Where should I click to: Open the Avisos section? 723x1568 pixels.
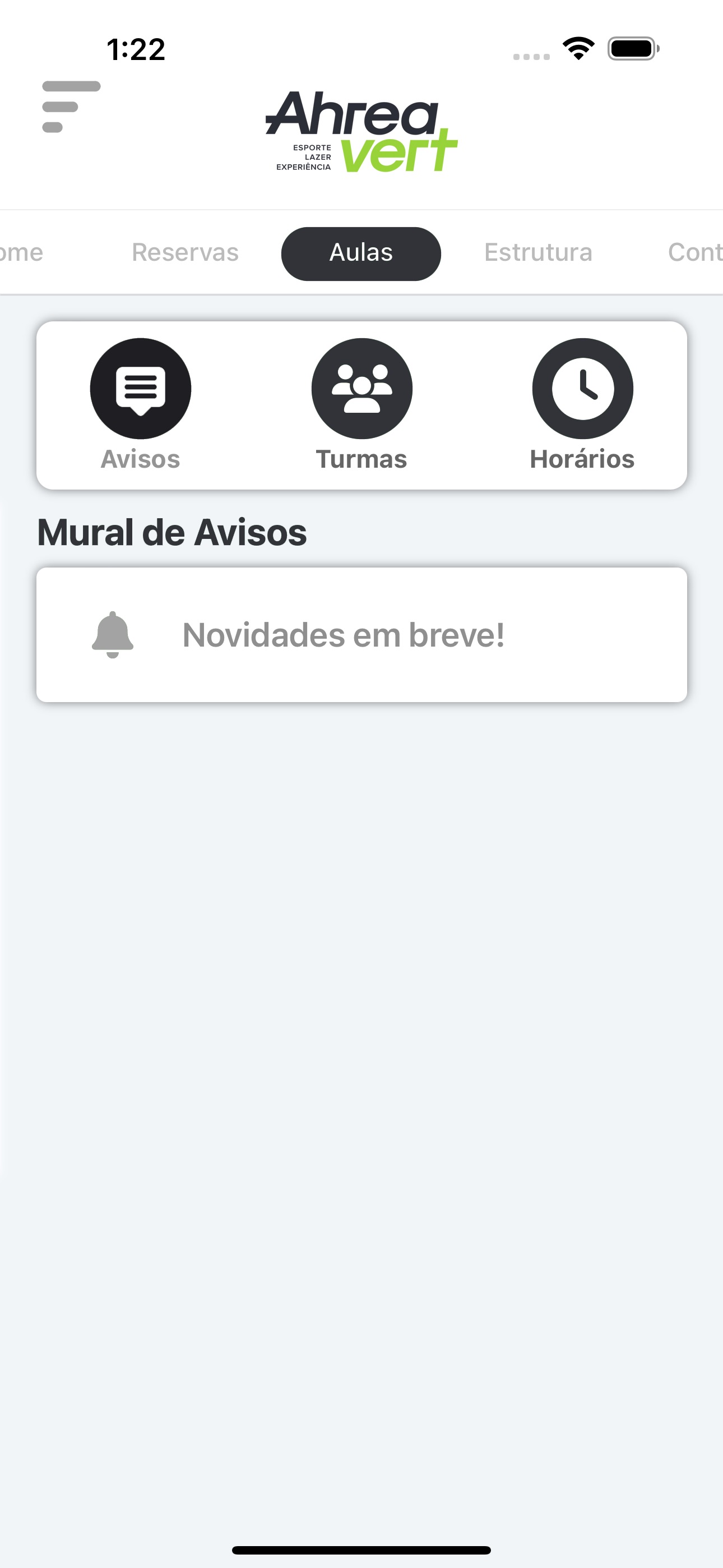click(x=141, y=405)
